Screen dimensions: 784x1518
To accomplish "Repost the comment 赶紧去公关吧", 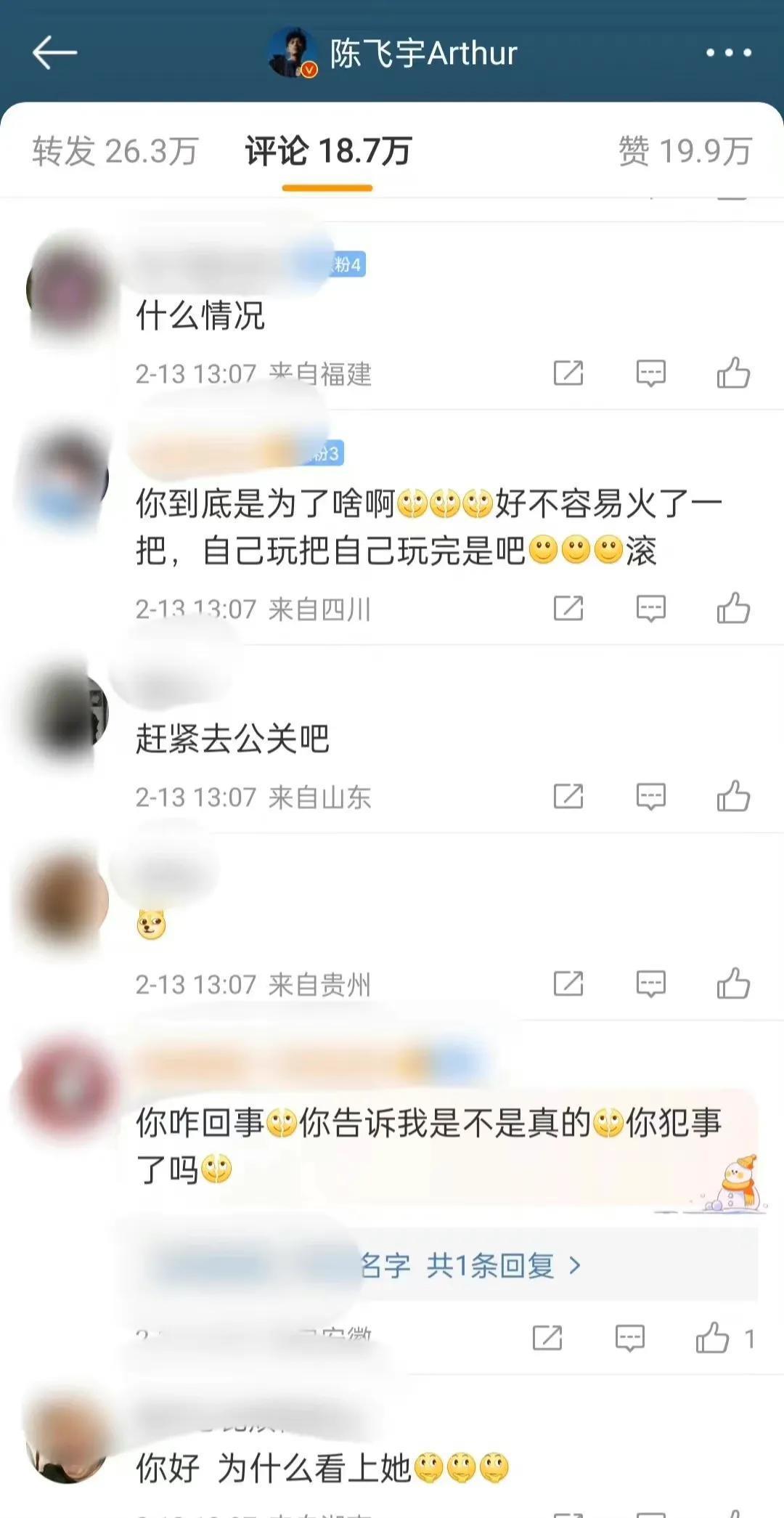I will [x=568, y=796].
